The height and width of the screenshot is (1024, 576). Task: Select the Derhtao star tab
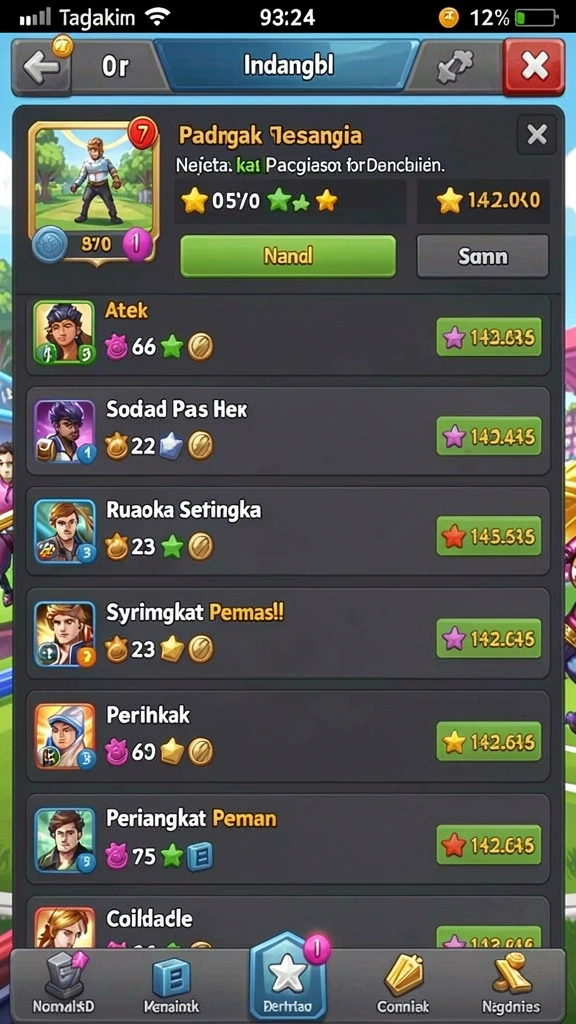click(288, 978)
